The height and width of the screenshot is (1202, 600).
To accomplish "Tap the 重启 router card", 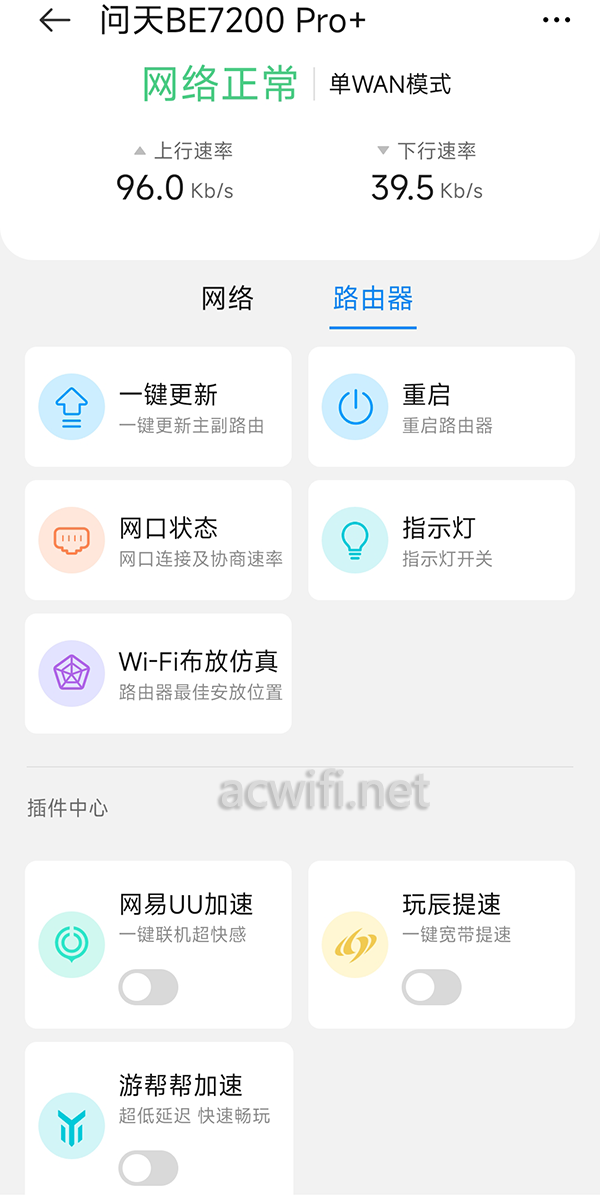I will tap(441, 407).
